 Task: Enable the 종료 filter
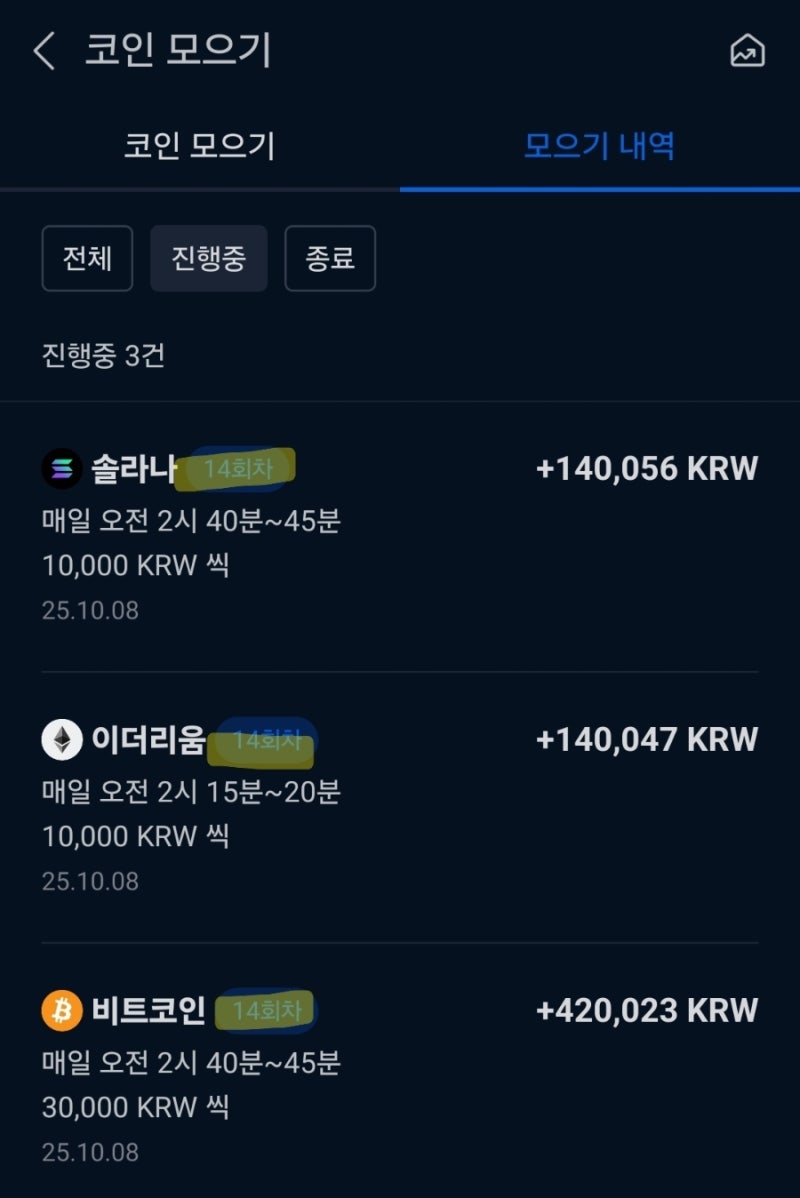[331, 258]
